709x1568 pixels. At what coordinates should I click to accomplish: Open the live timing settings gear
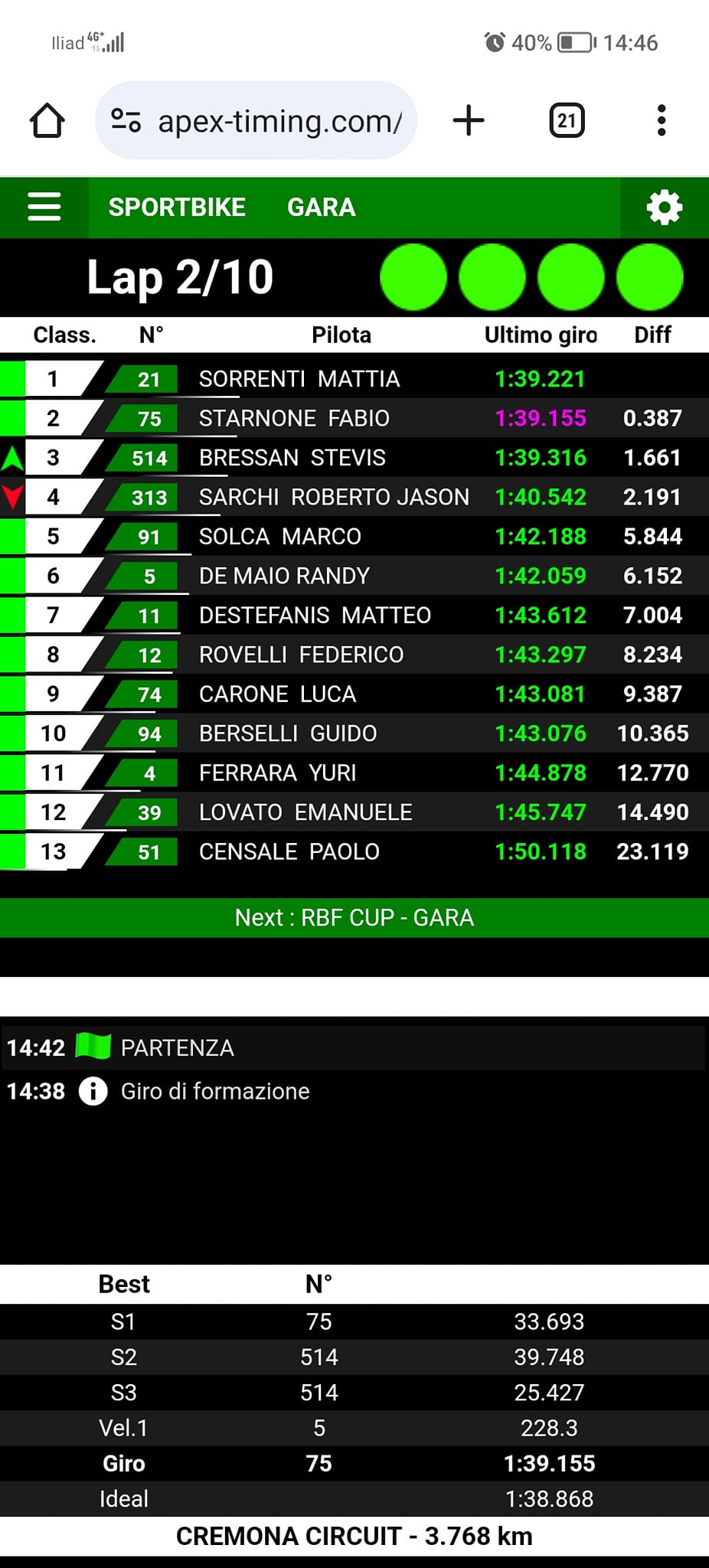pyautogui.click(x=665, y=207)
